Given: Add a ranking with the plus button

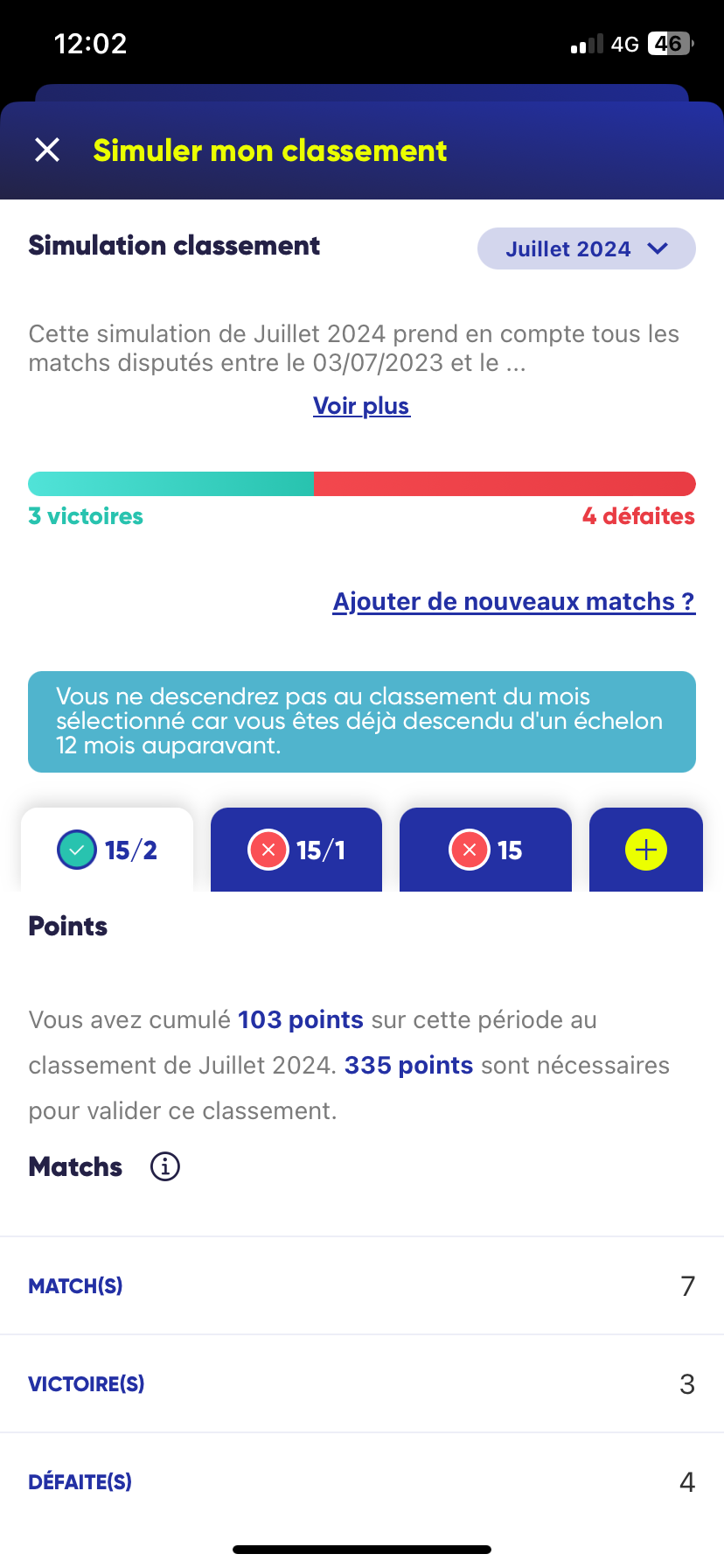Looking at the screenshot, I should (646, 850).
